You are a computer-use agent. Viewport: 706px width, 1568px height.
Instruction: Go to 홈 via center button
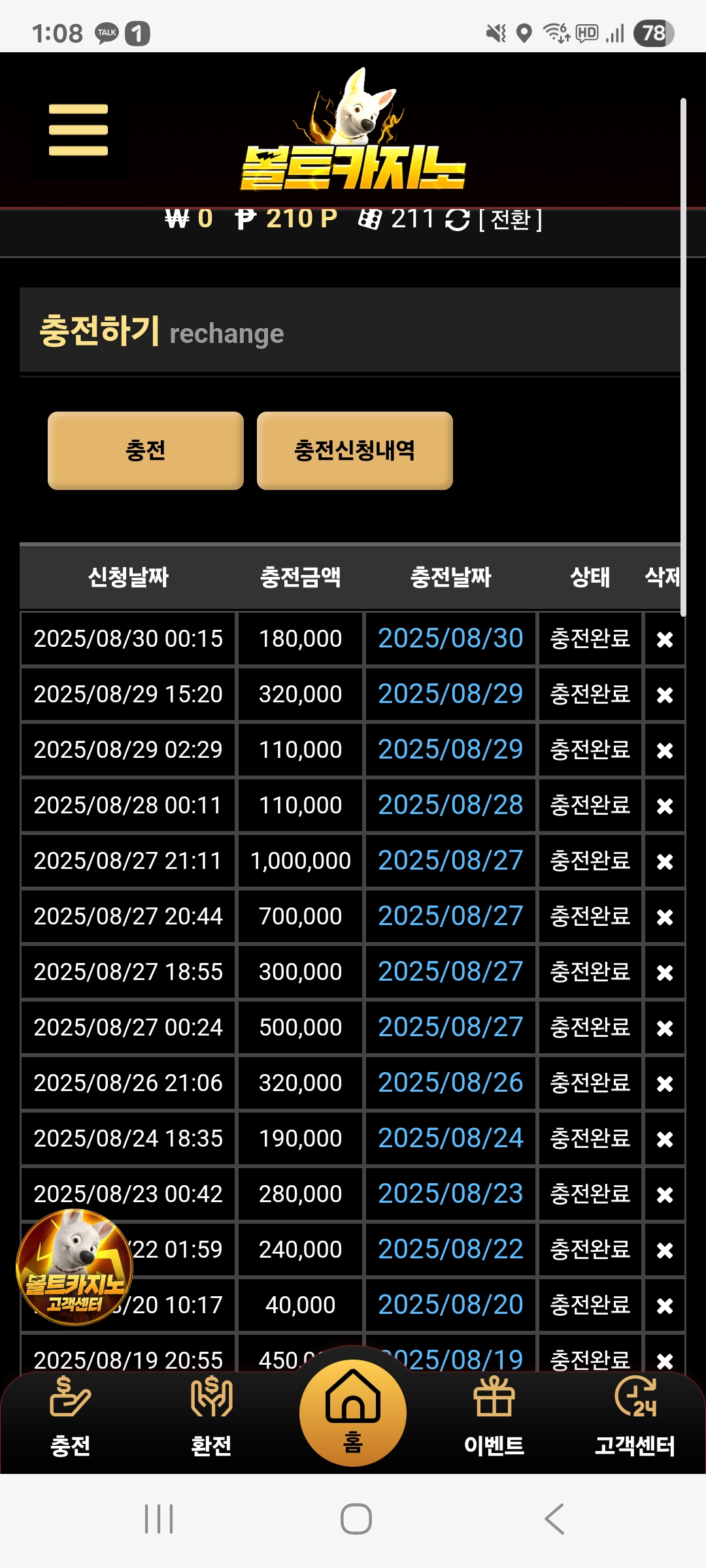pos(353,1413)
